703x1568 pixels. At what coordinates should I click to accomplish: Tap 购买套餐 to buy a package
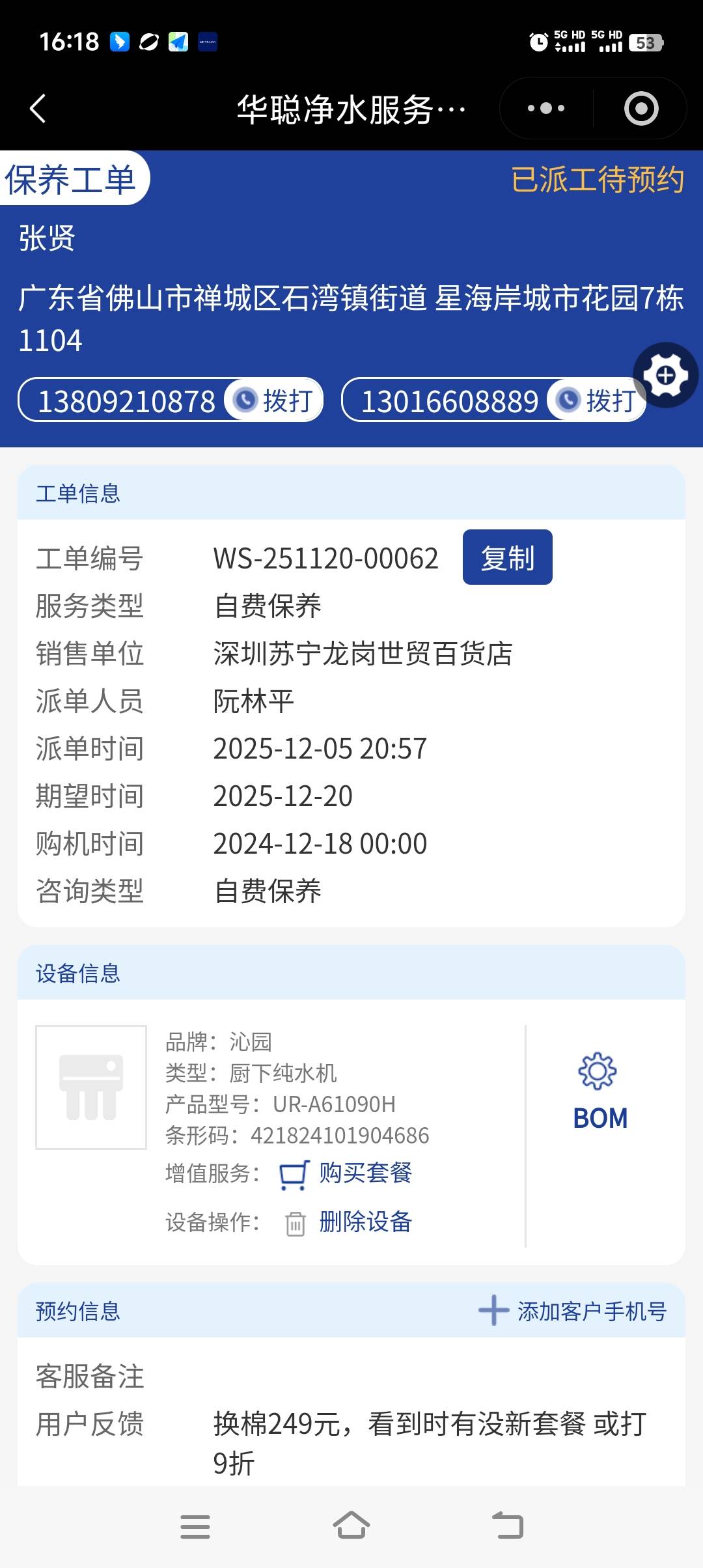click(x=365, y=1173)
